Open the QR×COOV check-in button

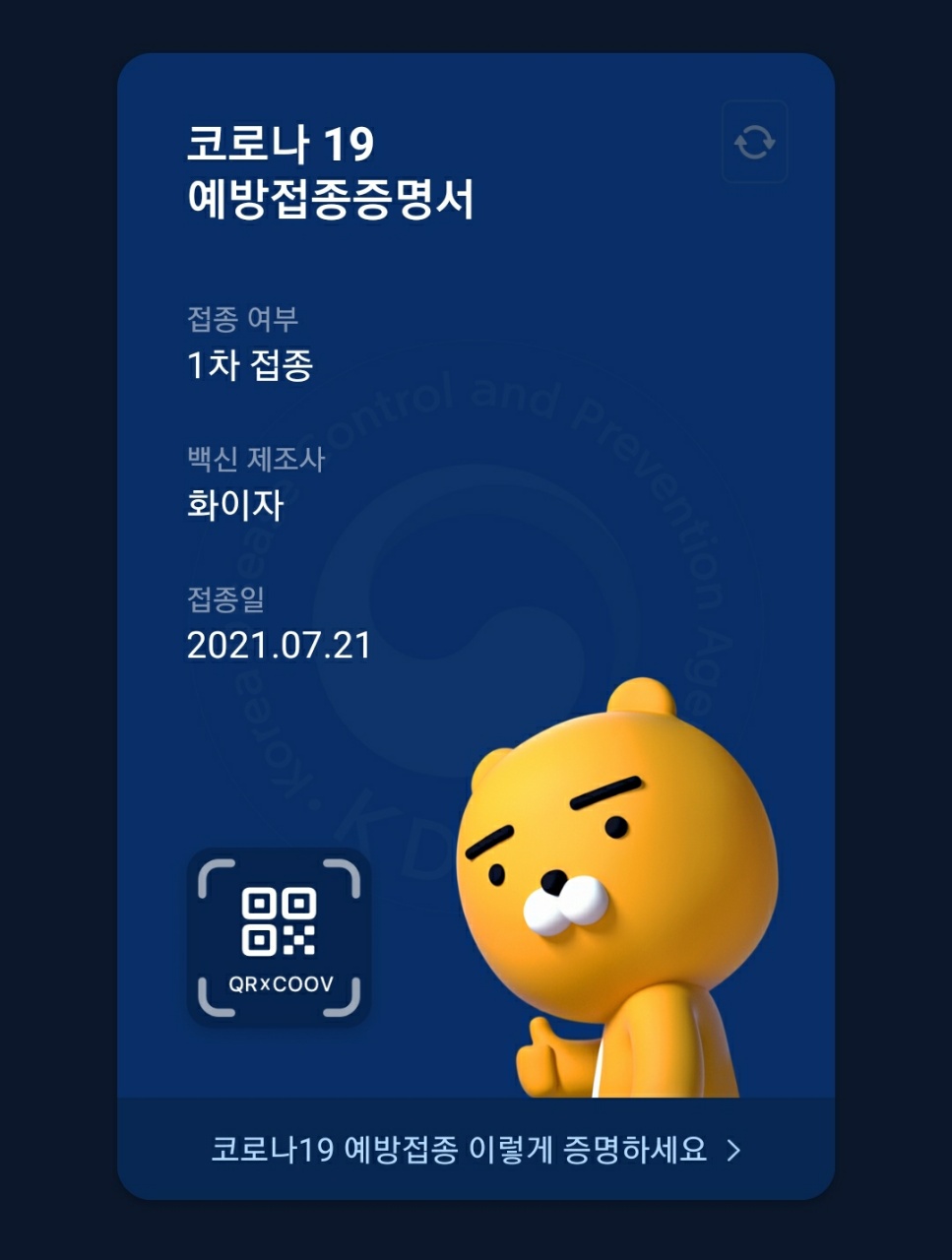[x=279, y=936]
